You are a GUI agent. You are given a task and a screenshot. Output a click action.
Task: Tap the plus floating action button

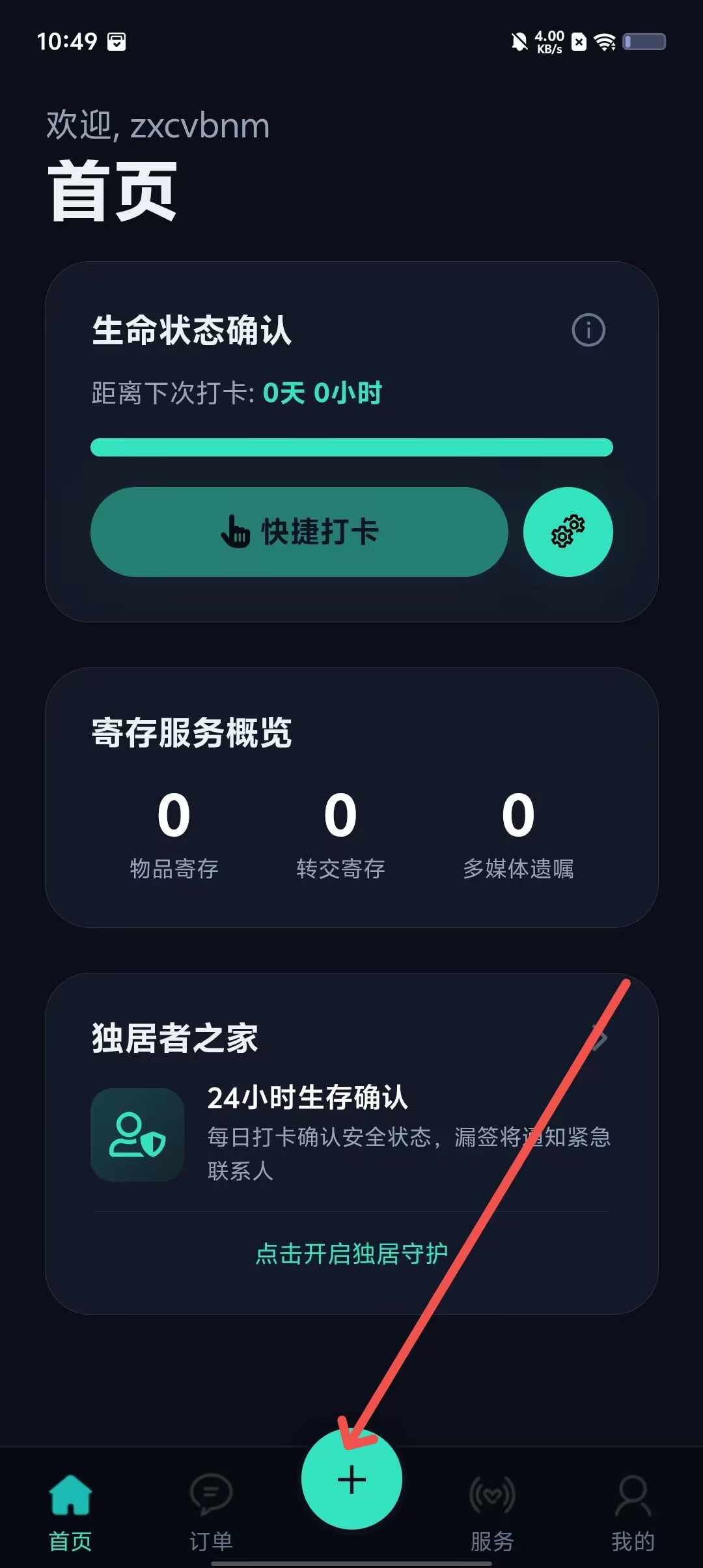pos(351,1479)
